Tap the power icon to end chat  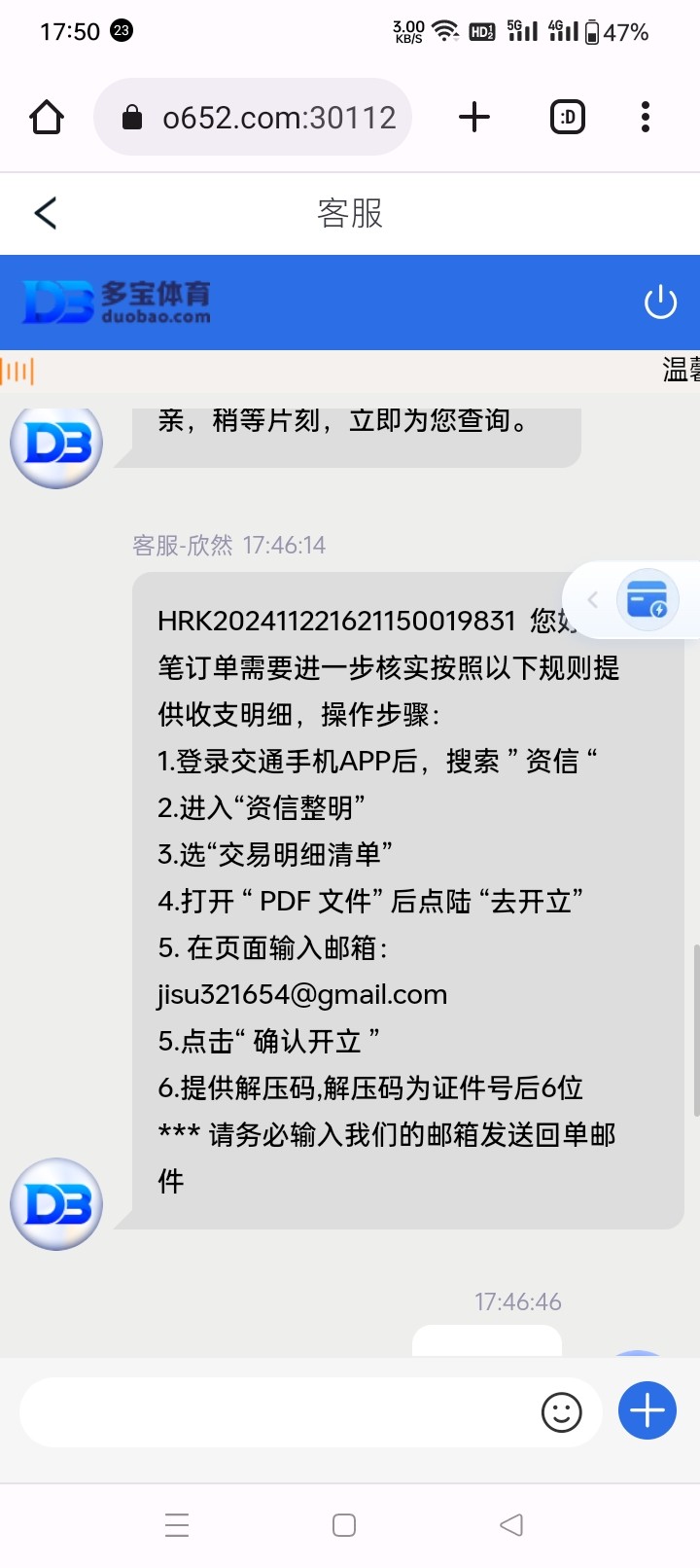(661, 303)
